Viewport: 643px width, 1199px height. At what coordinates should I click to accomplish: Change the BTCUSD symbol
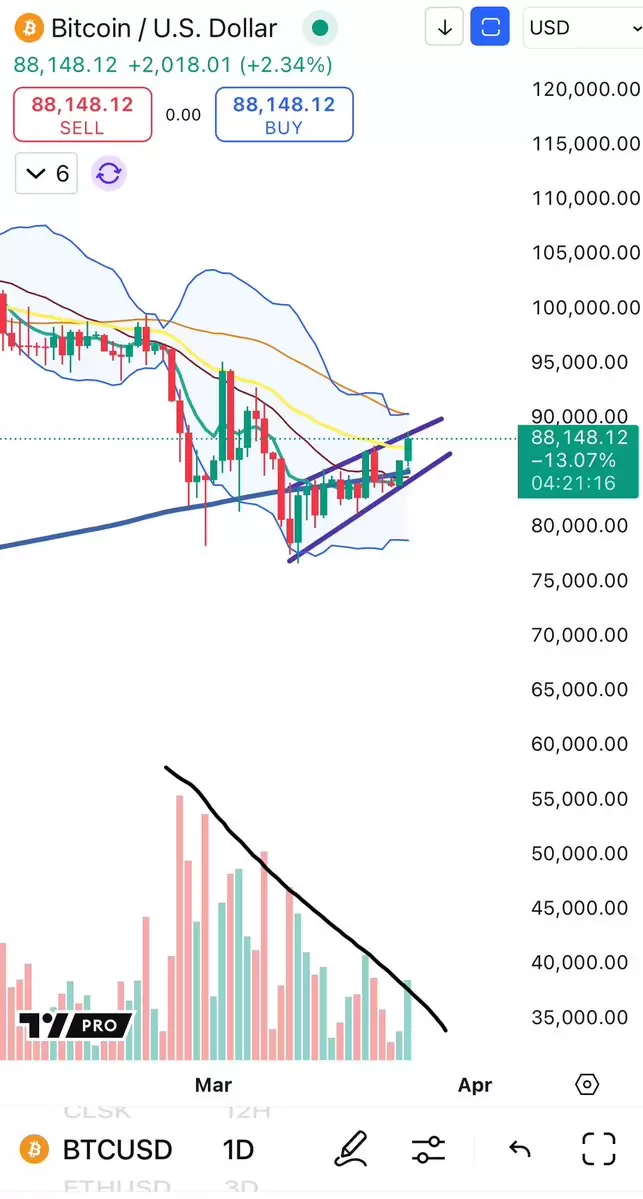(x=100, y=1150)
